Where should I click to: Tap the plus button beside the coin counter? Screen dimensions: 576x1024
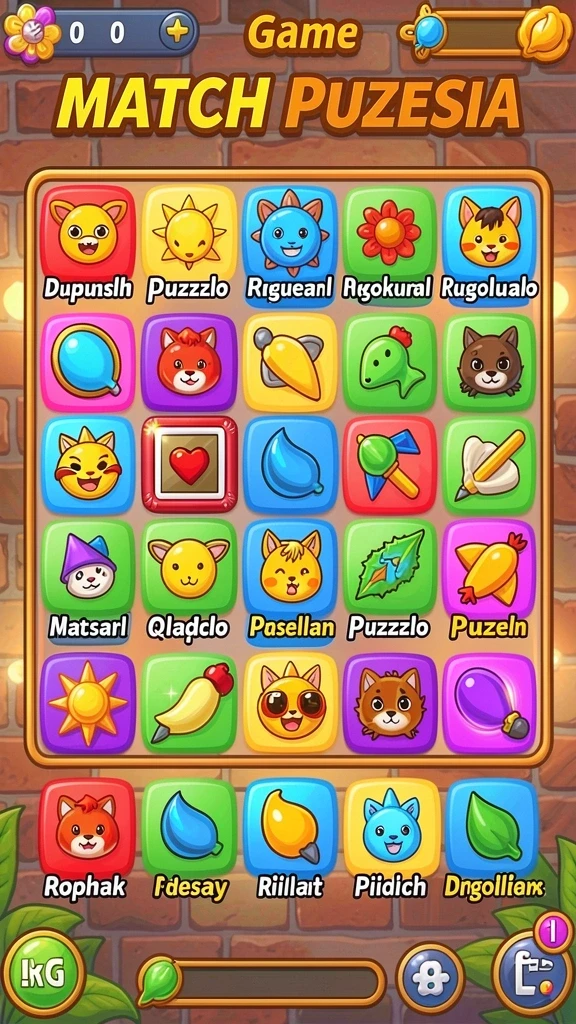click(x=174, y=32)
